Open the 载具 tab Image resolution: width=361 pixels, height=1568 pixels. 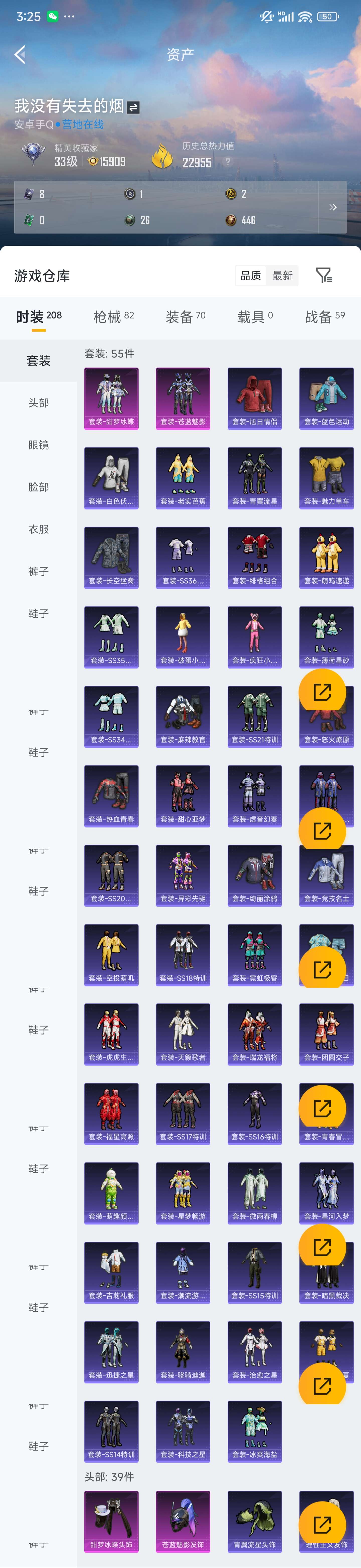(255, 317)
